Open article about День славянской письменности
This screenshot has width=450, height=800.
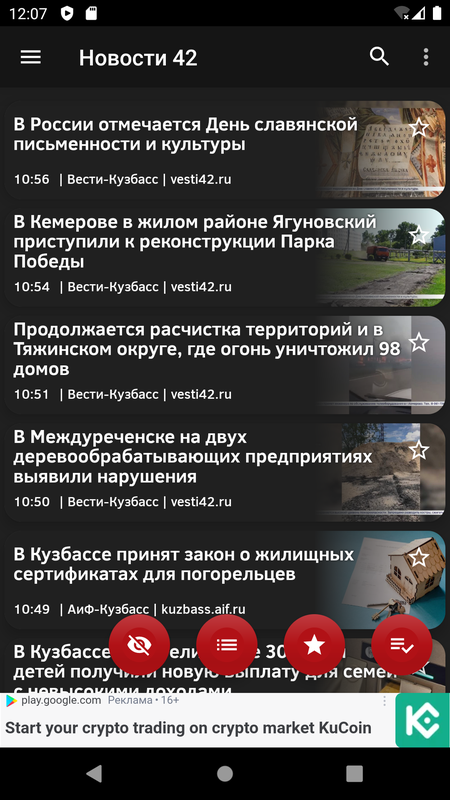[225, 149]
